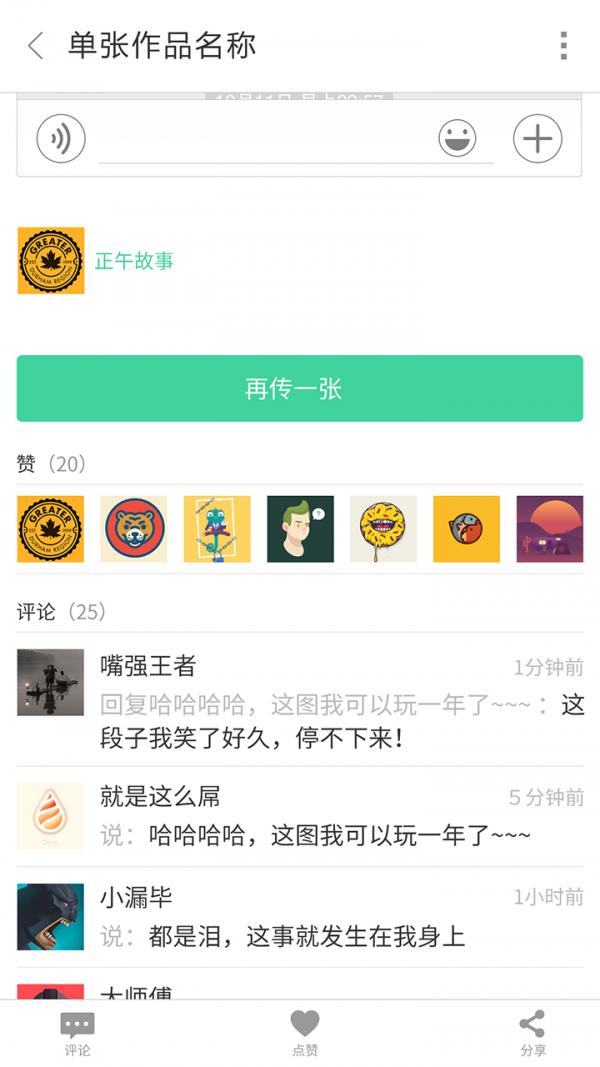This screenshot has width=600, height=1067.
Task: Open the comment by 嘴强王者
Action: tap(300, 700)
